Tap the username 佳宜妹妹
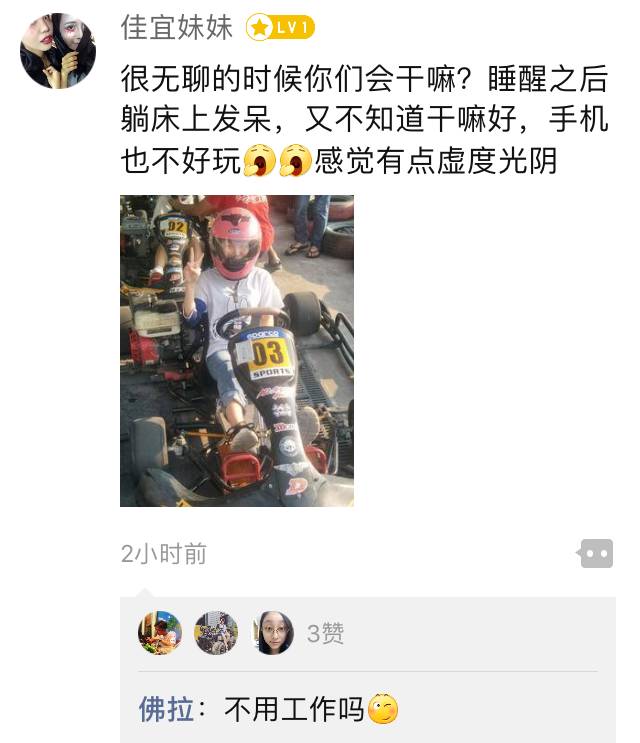This screenshot has width=640, height=743. [177, 28]
